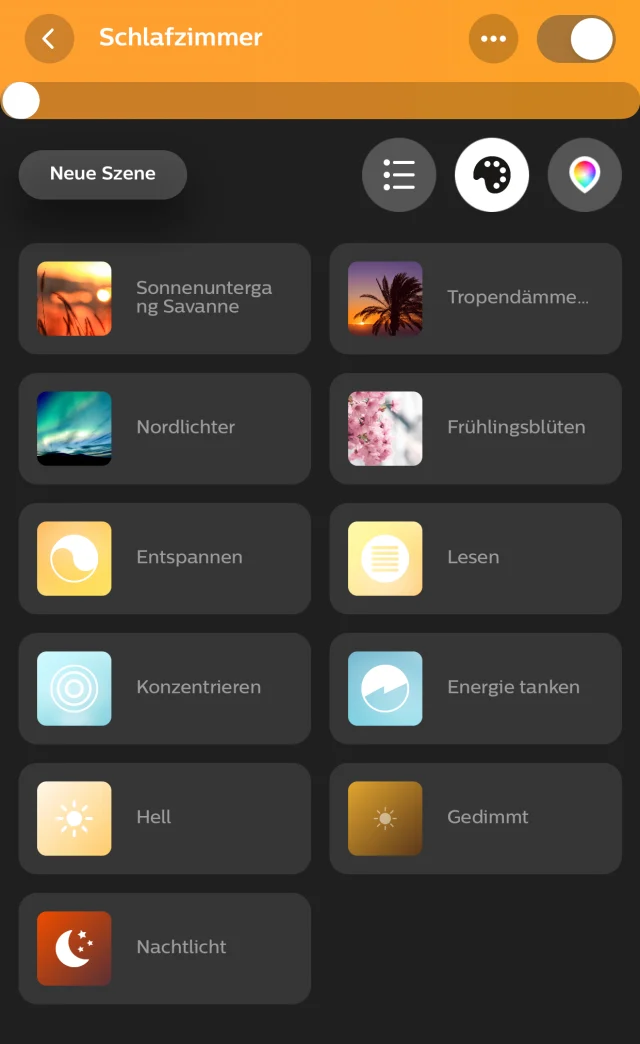Tap the brightness slider
This screenshot has width=640, height=1044.
(320, 101)
